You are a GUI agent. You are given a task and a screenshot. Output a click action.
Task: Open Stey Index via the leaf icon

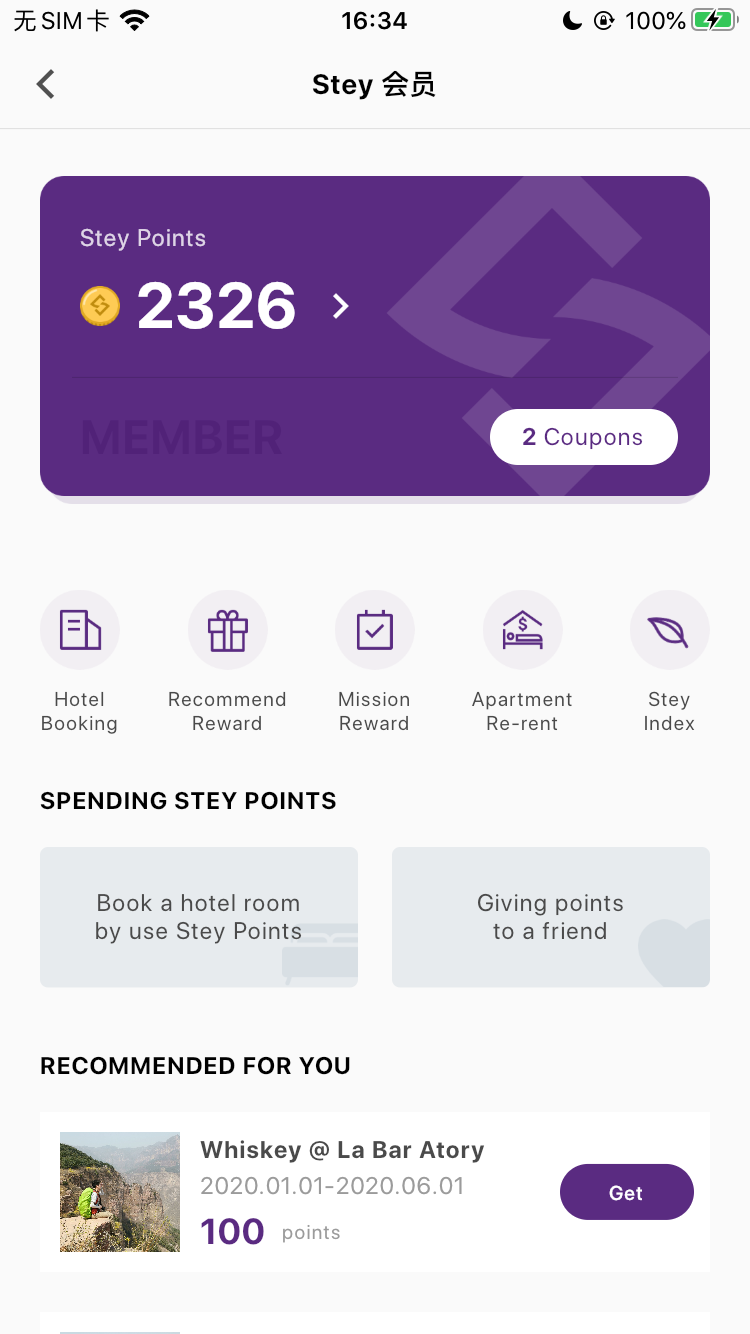pyautogui.click(x=669, y=630)
